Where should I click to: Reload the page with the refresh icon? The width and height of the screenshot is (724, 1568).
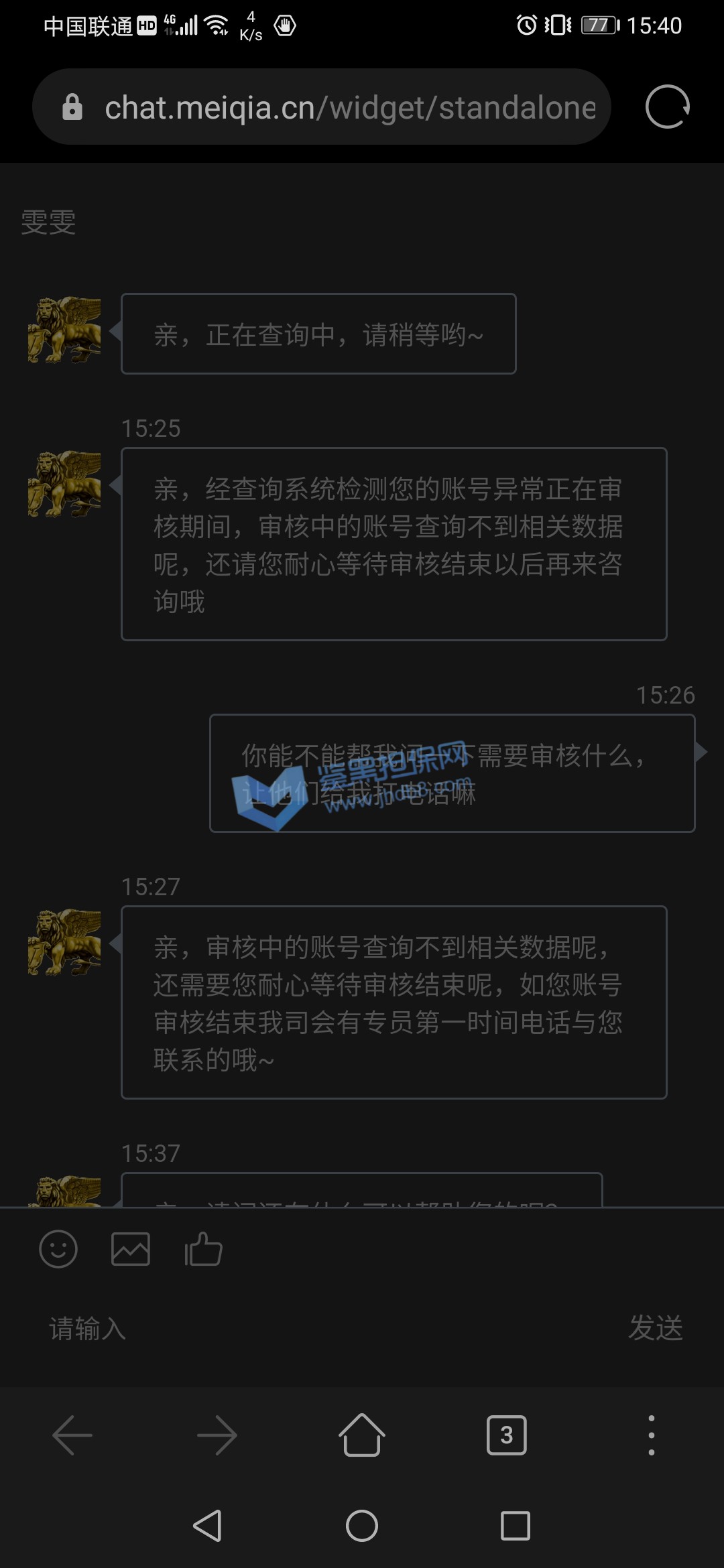point(667,107)
